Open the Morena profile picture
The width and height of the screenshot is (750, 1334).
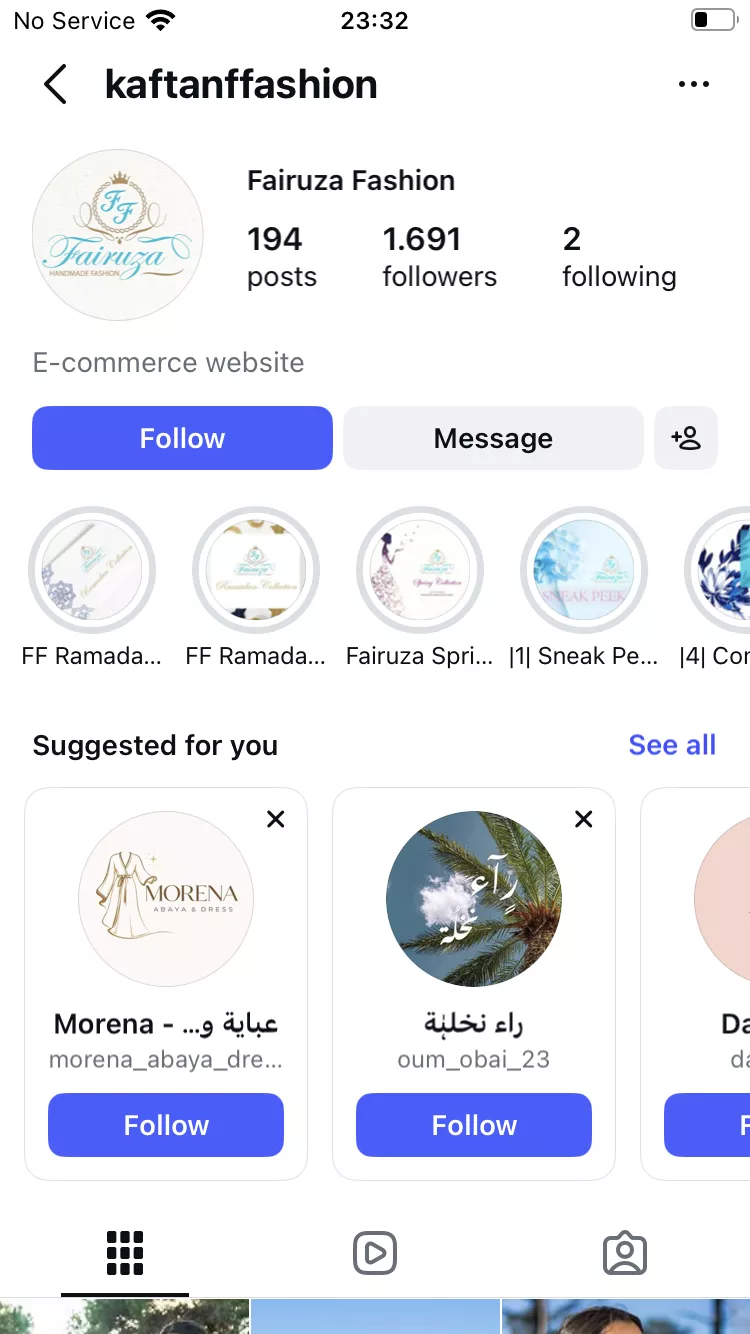click(x=166, y=899)
